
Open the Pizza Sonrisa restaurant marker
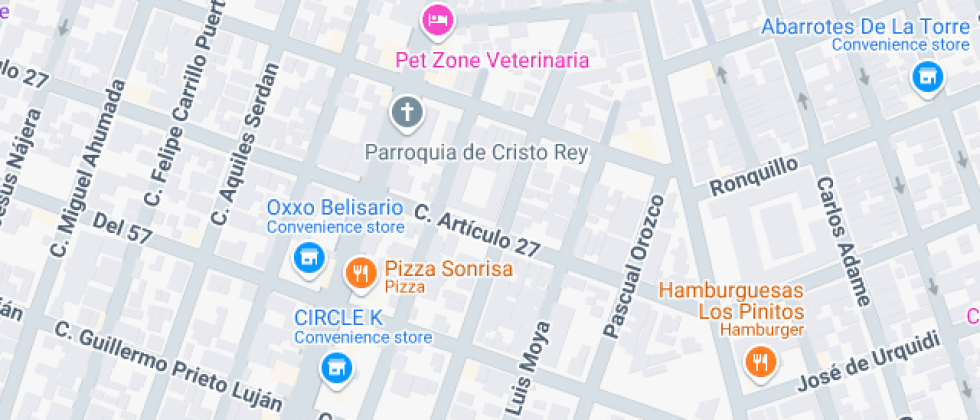[x=360, y=271]
